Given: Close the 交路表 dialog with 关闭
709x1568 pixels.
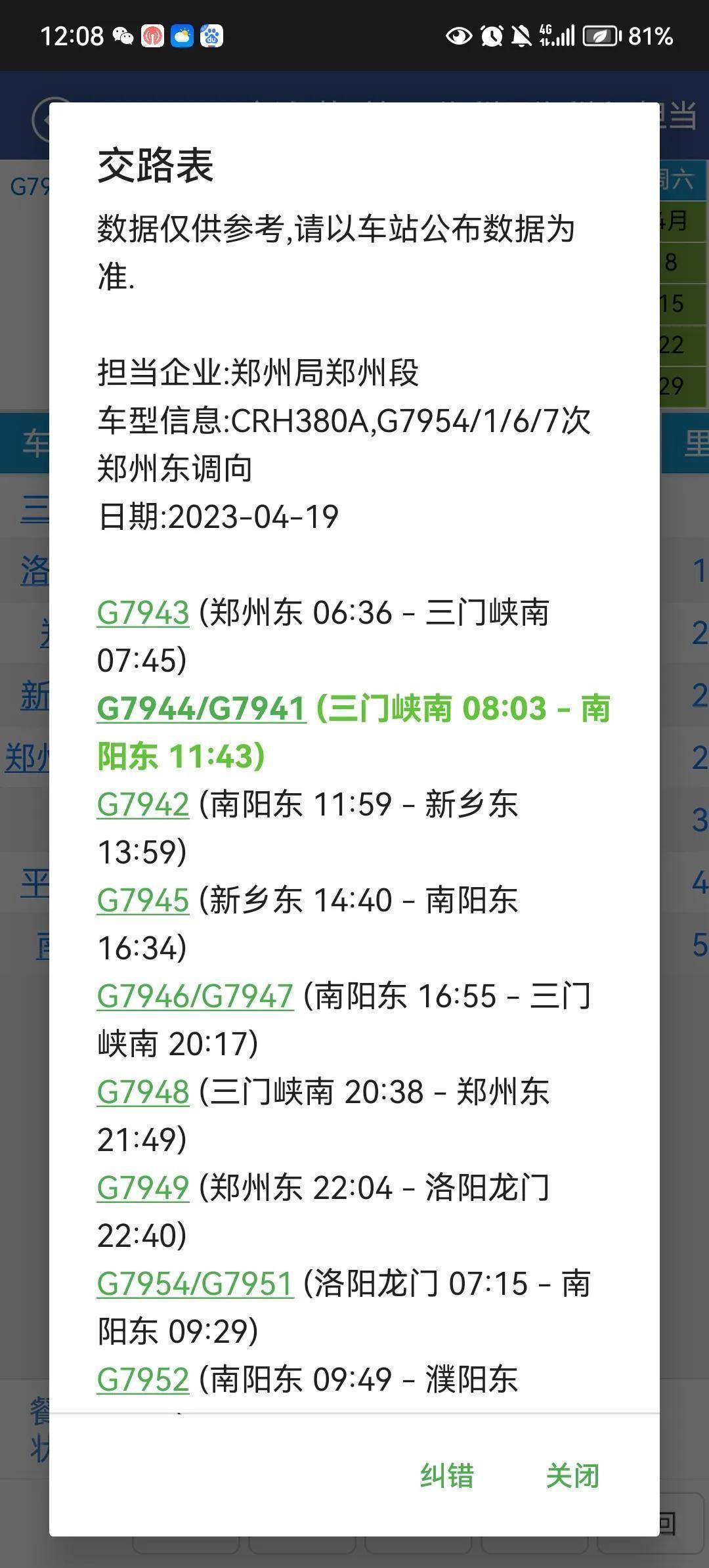Looking at the screenshot, I should point(572,1475).
